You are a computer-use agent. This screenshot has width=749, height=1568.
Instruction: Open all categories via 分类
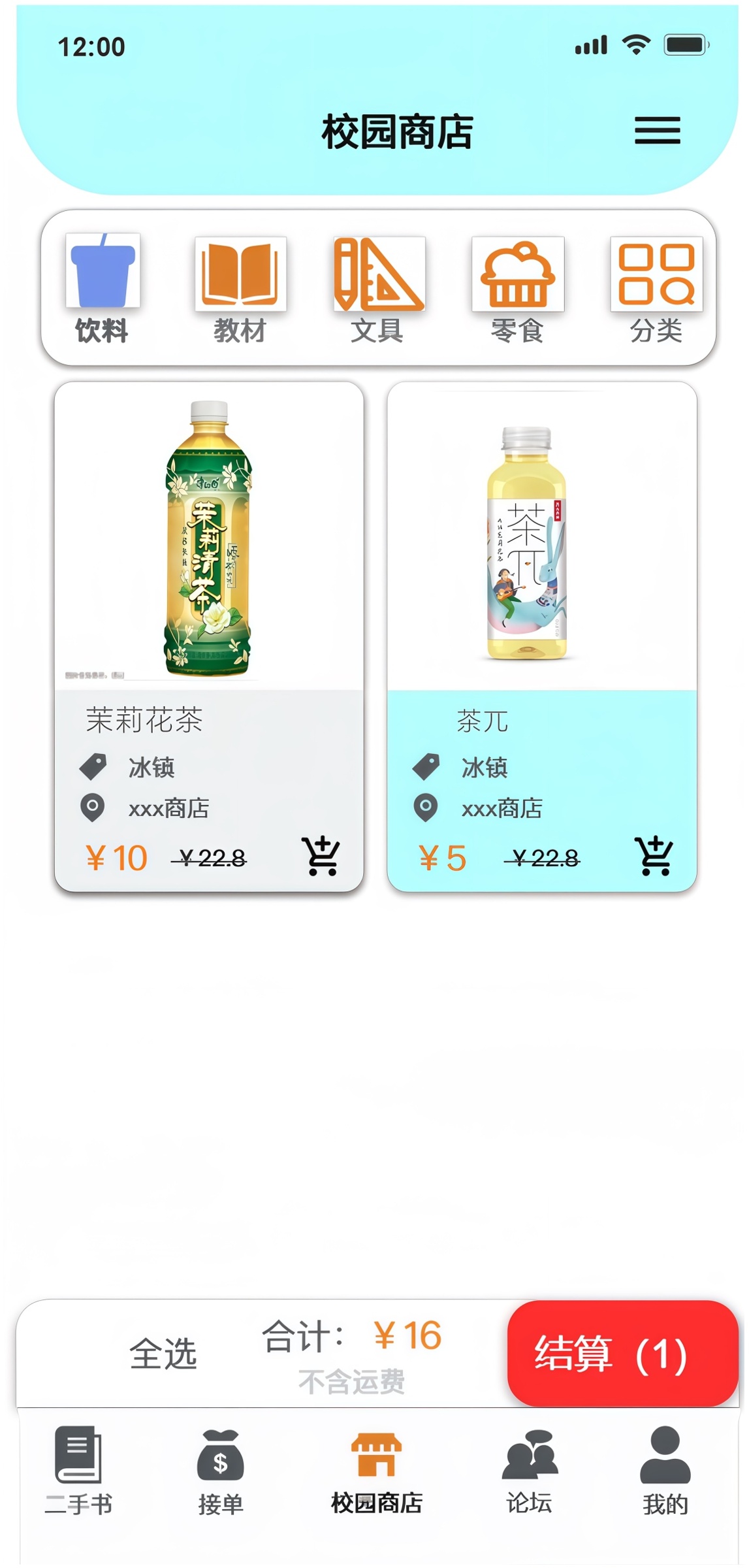(x=656, y=287)
